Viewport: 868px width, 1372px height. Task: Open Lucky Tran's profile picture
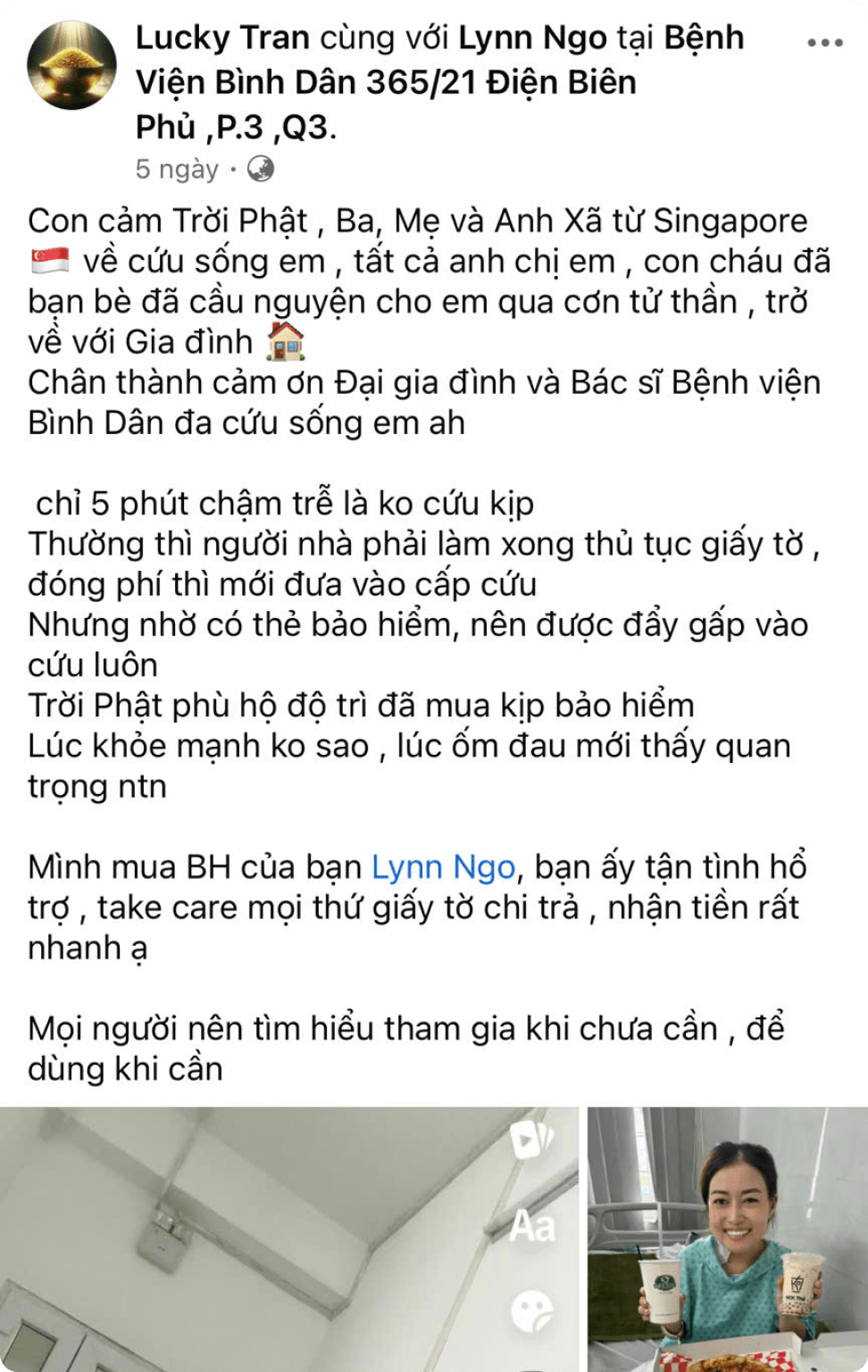tap(72, 64)
